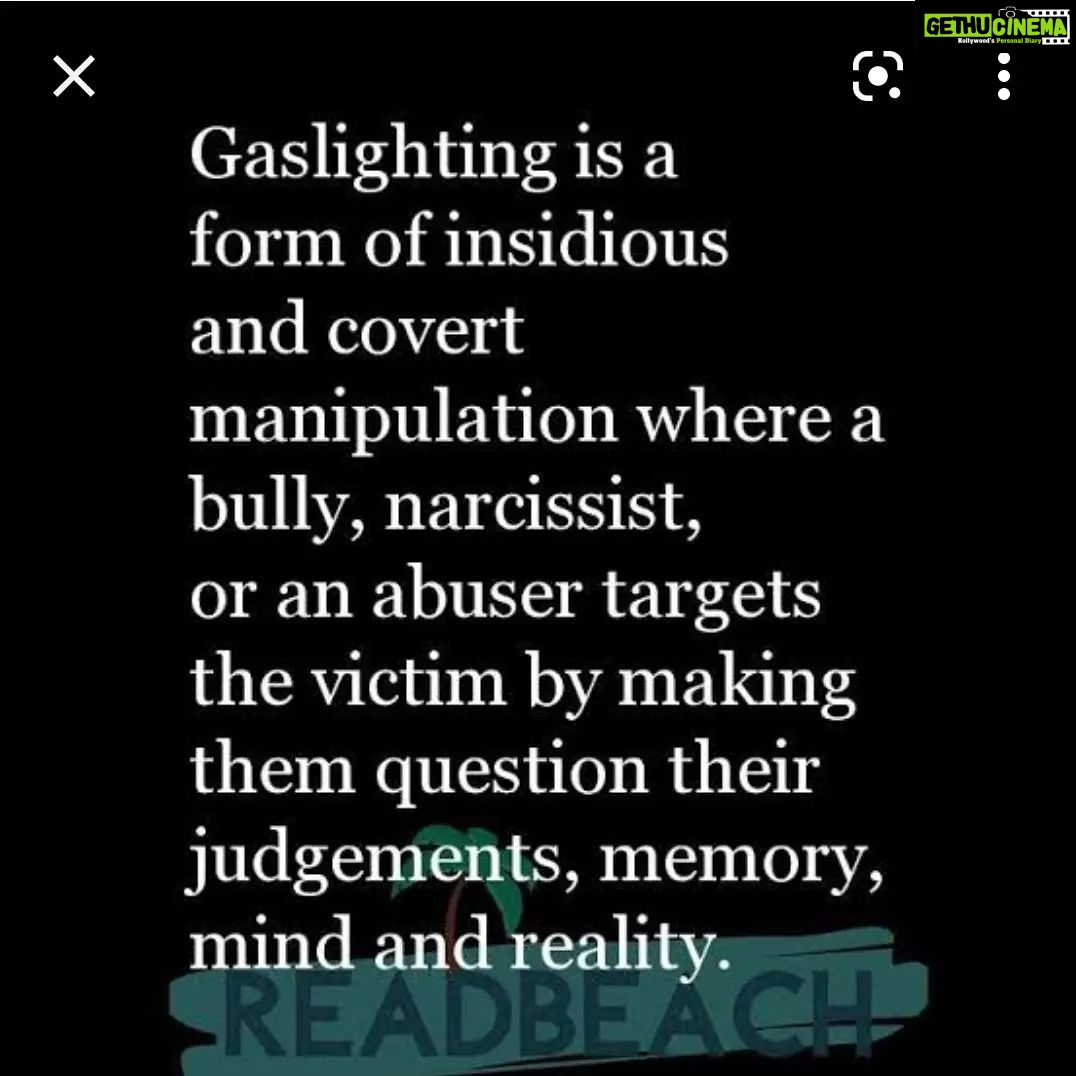Search this image with Google Lens
Image resolution: width=1076 pixels, height=1076 pixels.
[877, 77]
